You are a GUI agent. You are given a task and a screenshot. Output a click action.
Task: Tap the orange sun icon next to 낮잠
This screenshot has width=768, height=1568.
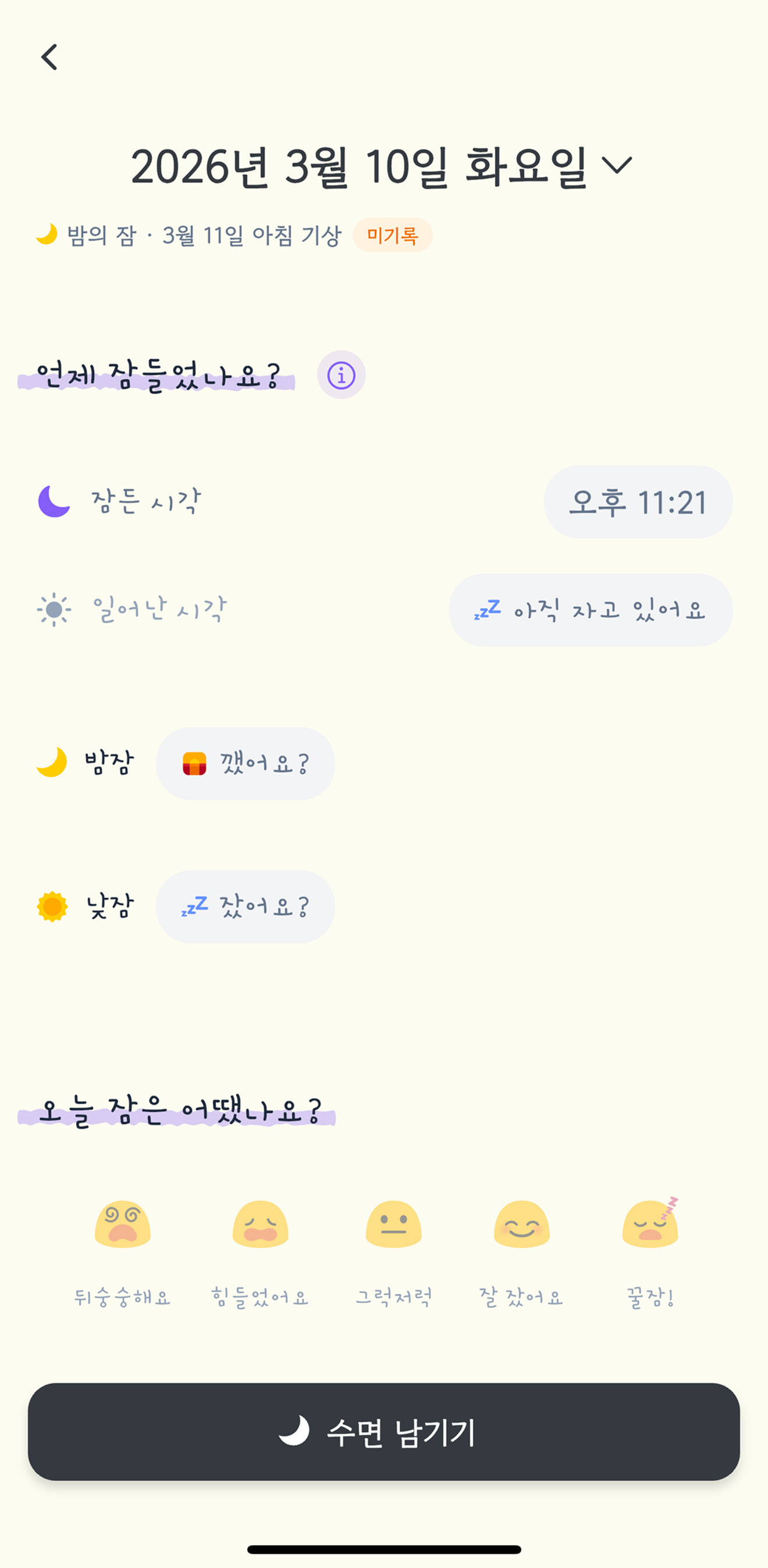pyautogui.click(x=52, y=907)
